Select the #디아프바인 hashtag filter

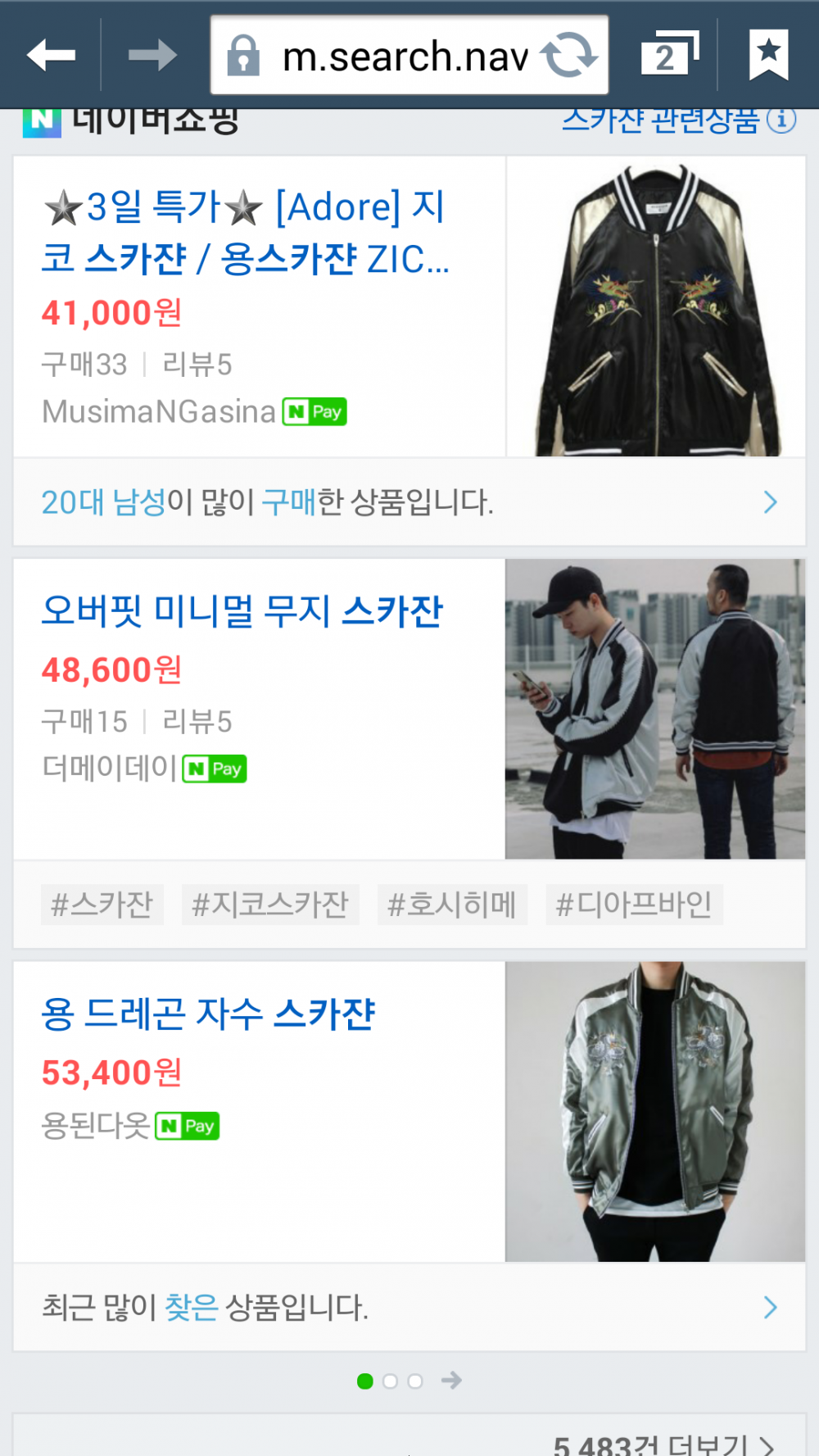click(x=634, y=905)
